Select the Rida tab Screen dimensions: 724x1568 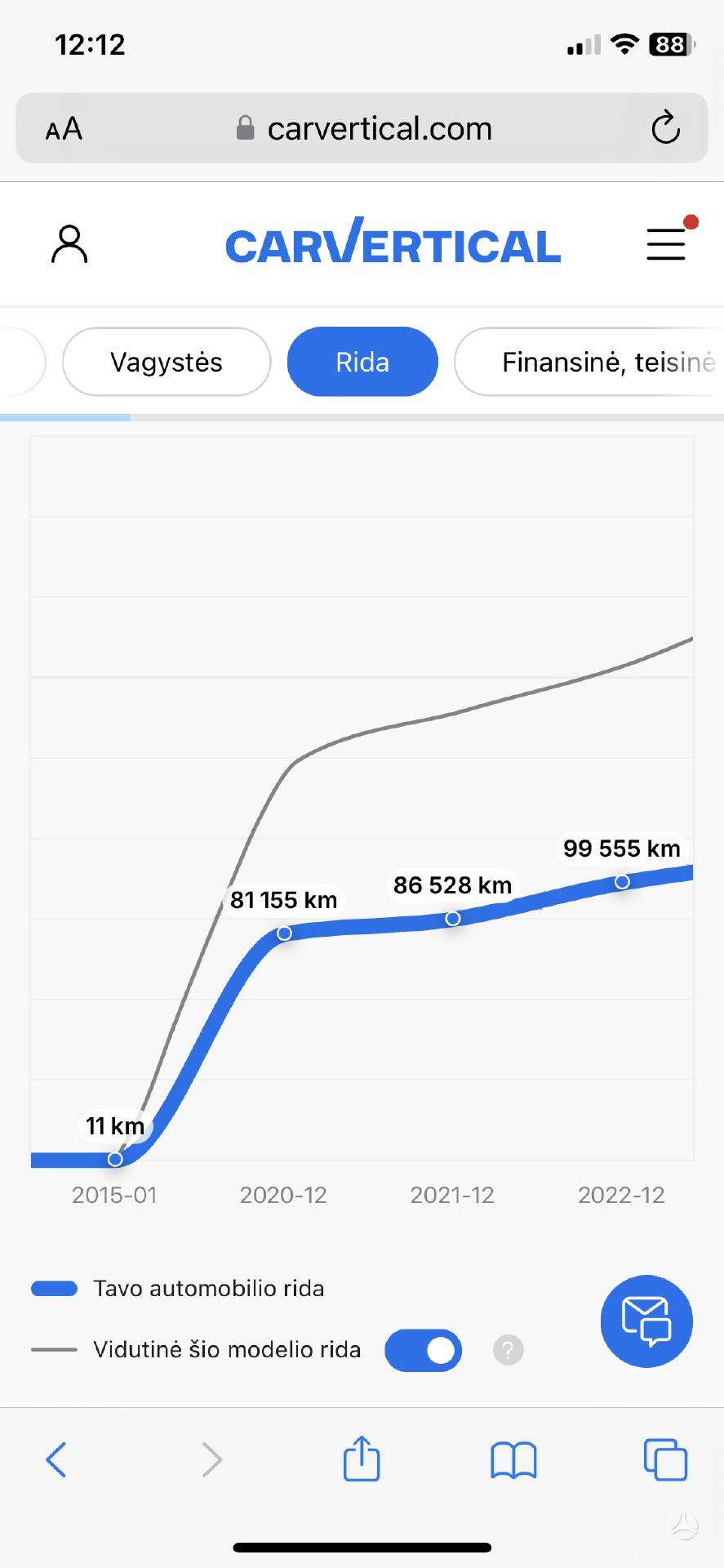[362, 362]
